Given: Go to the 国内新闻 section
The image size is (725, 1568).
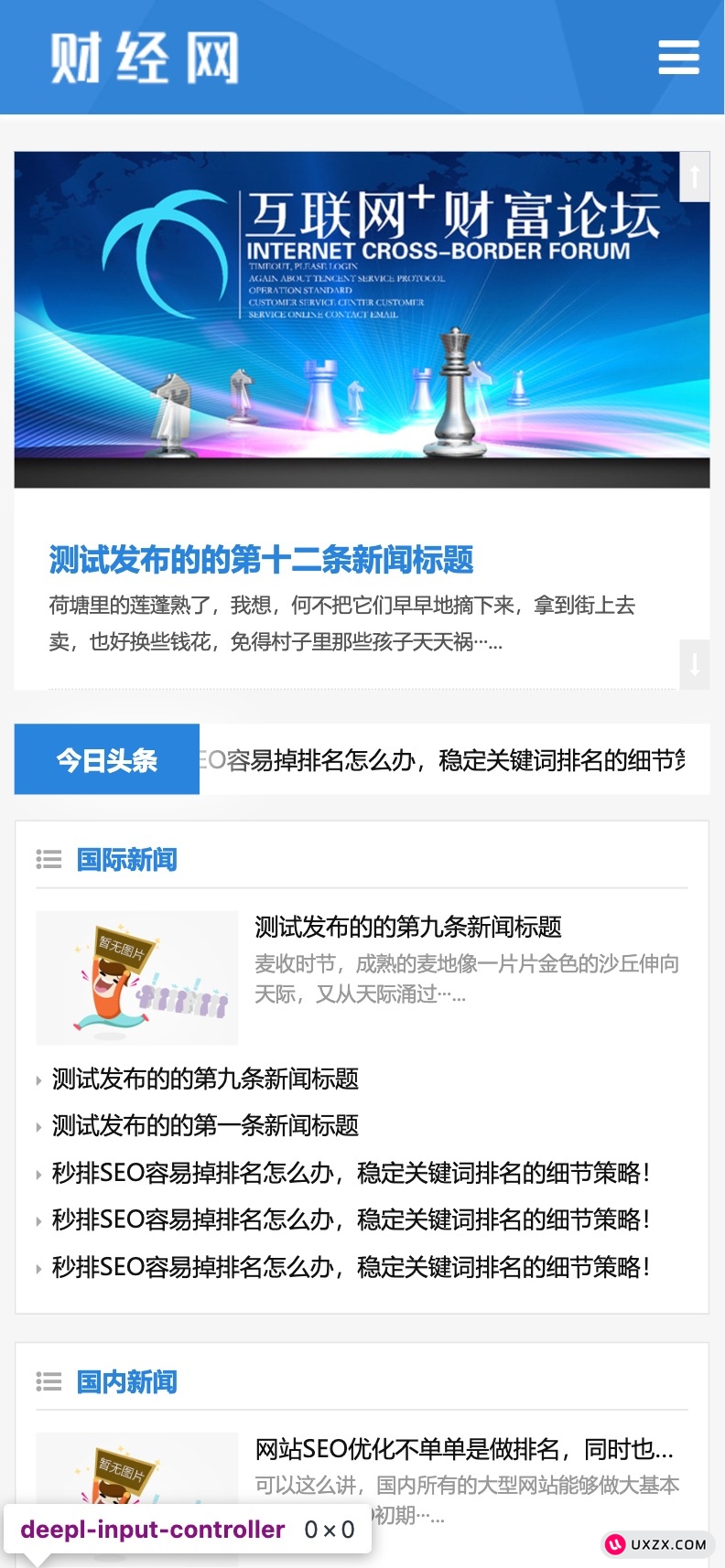Looking at the screenshot, I should [x=127, y=1381].
